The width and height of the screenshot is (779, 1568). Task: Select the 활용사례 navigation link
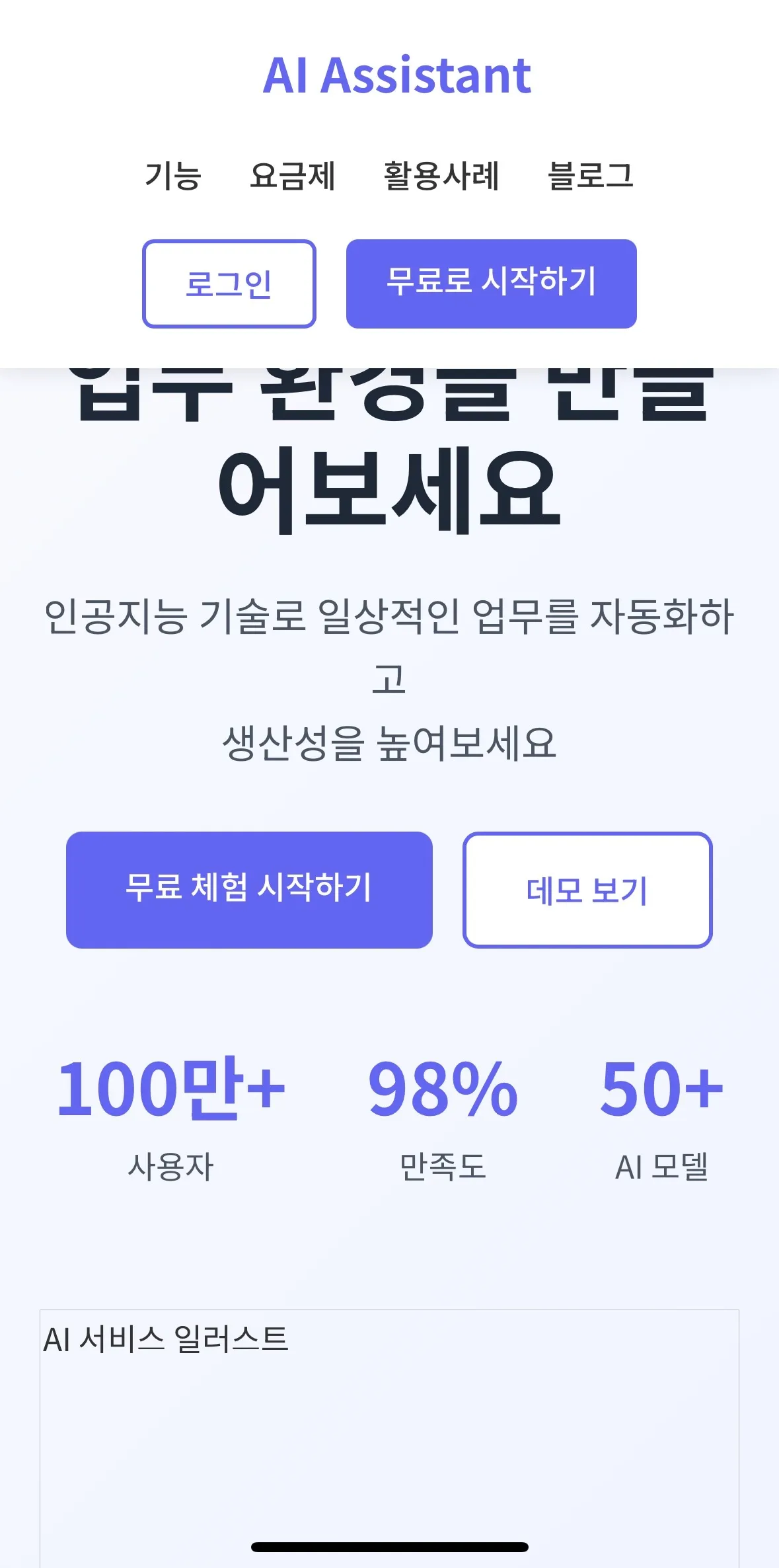(441, 175)
